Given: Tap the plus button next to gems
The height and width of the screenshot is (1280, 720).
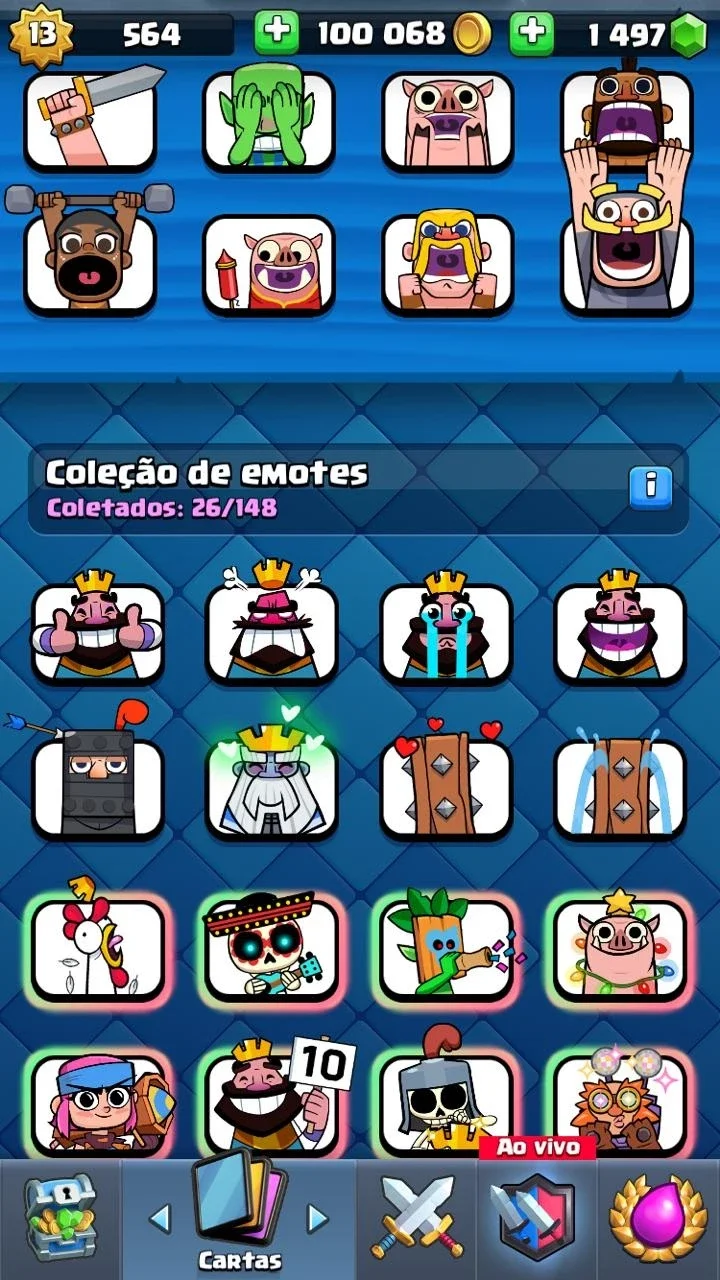Looking at the screenshot, I should click(x=532, y=33).
